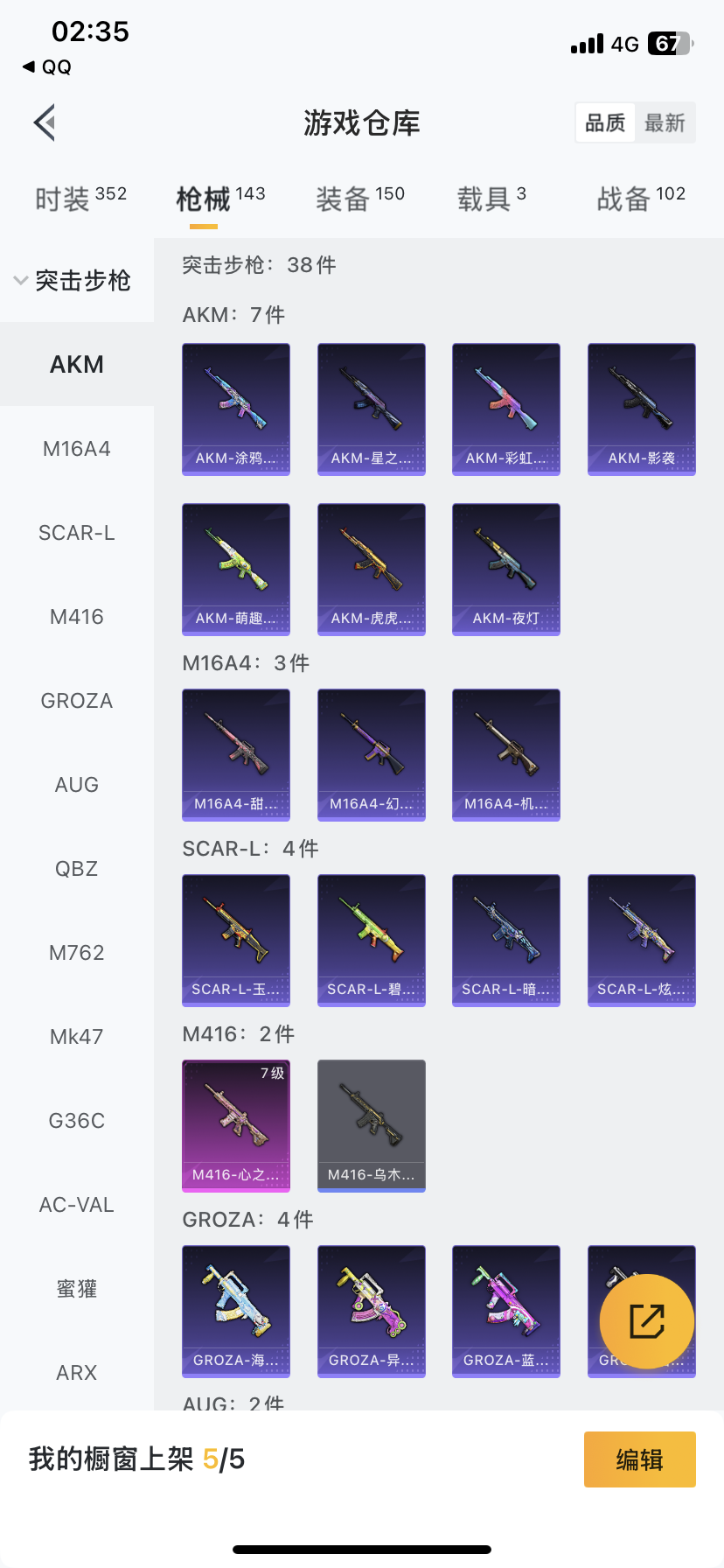Screen dimensions: 724x1568
Task: Switch to the 战备 tab
Action: (640, 199)
